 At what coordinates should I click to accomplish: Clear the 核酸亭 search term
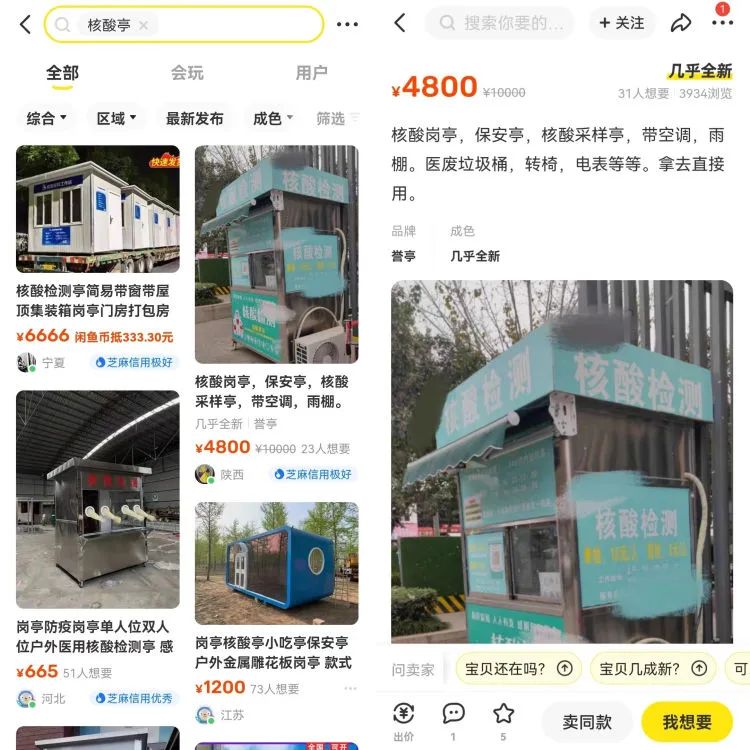[143, 25]
